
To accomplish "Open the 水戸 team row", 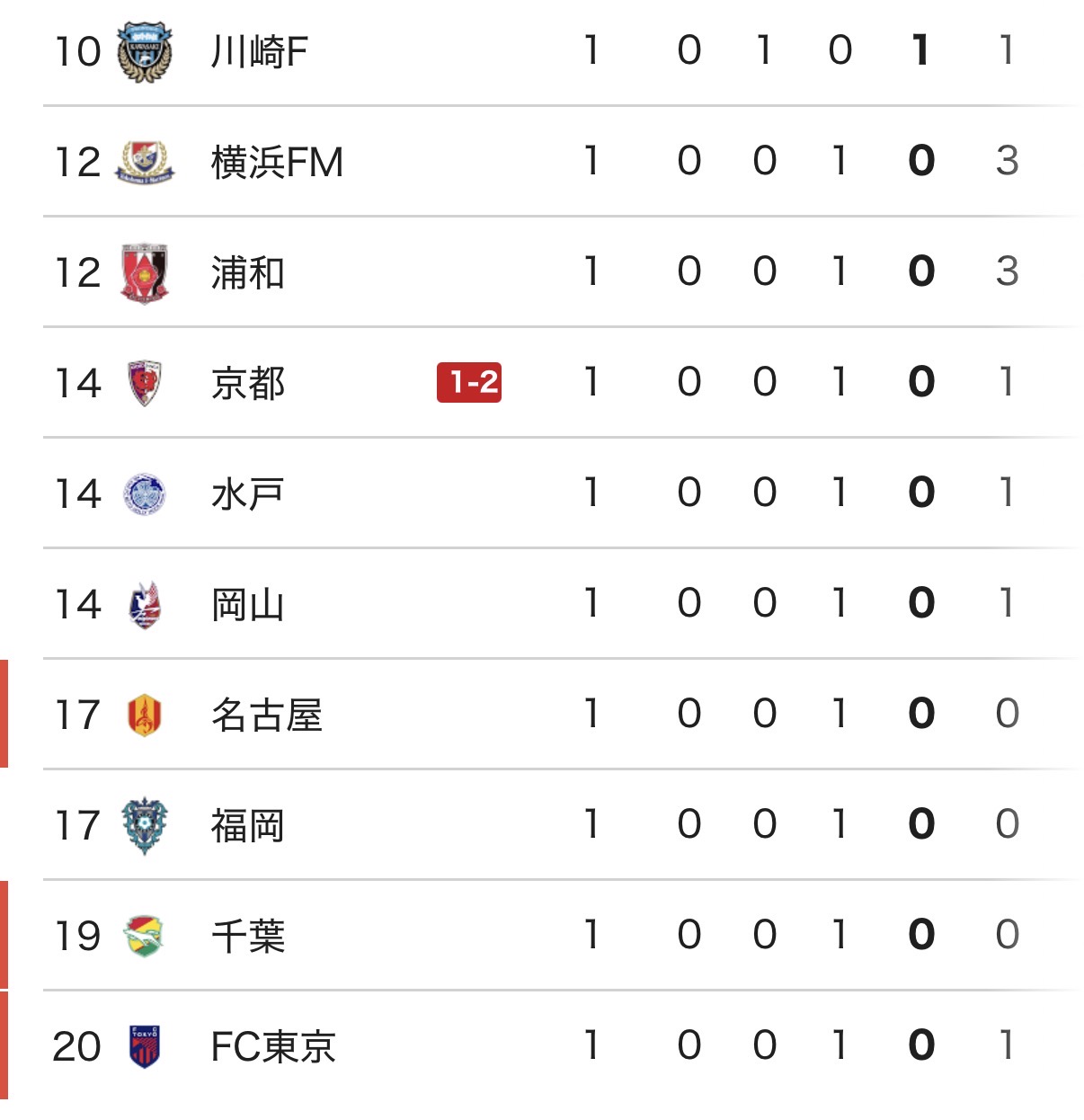I will [542, 493].
